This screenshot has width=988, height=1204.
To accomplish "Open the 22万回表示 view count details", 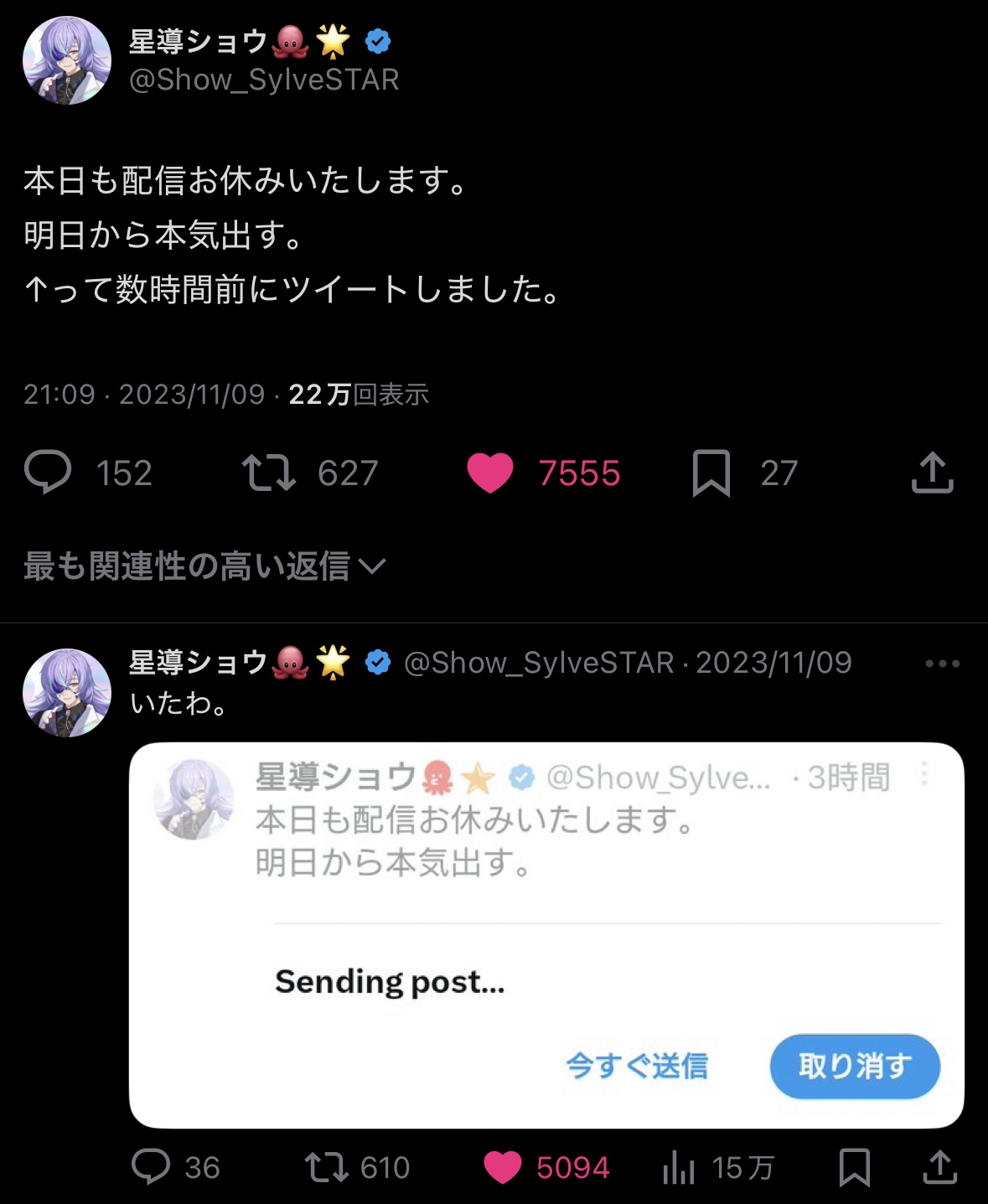I will pyautogui.click(x=359, y=395).
